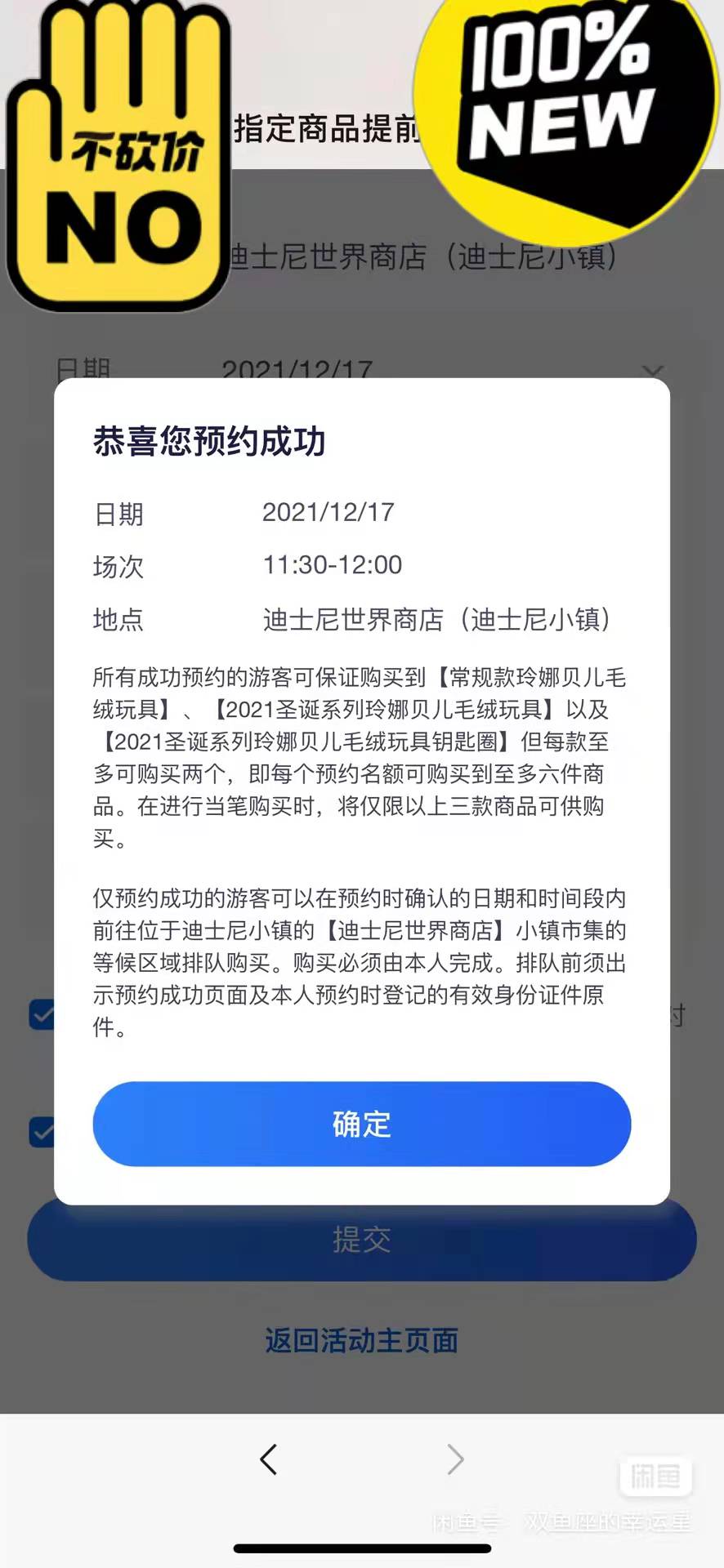Tap the 确定 confirm button

click(362, 1125)
